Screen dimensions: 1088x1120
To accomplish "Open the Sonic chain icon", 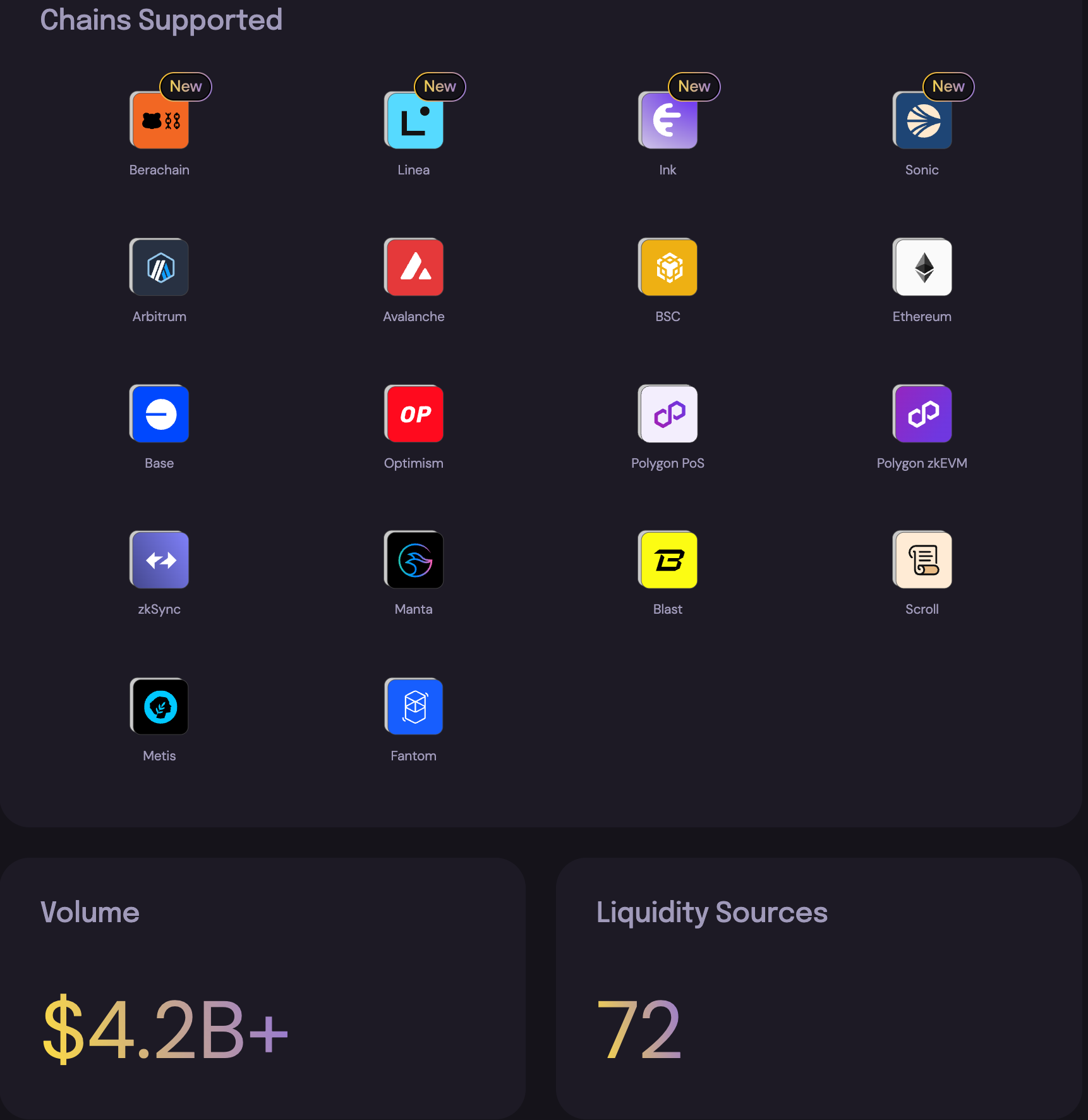I will click(x=922, y=121).
